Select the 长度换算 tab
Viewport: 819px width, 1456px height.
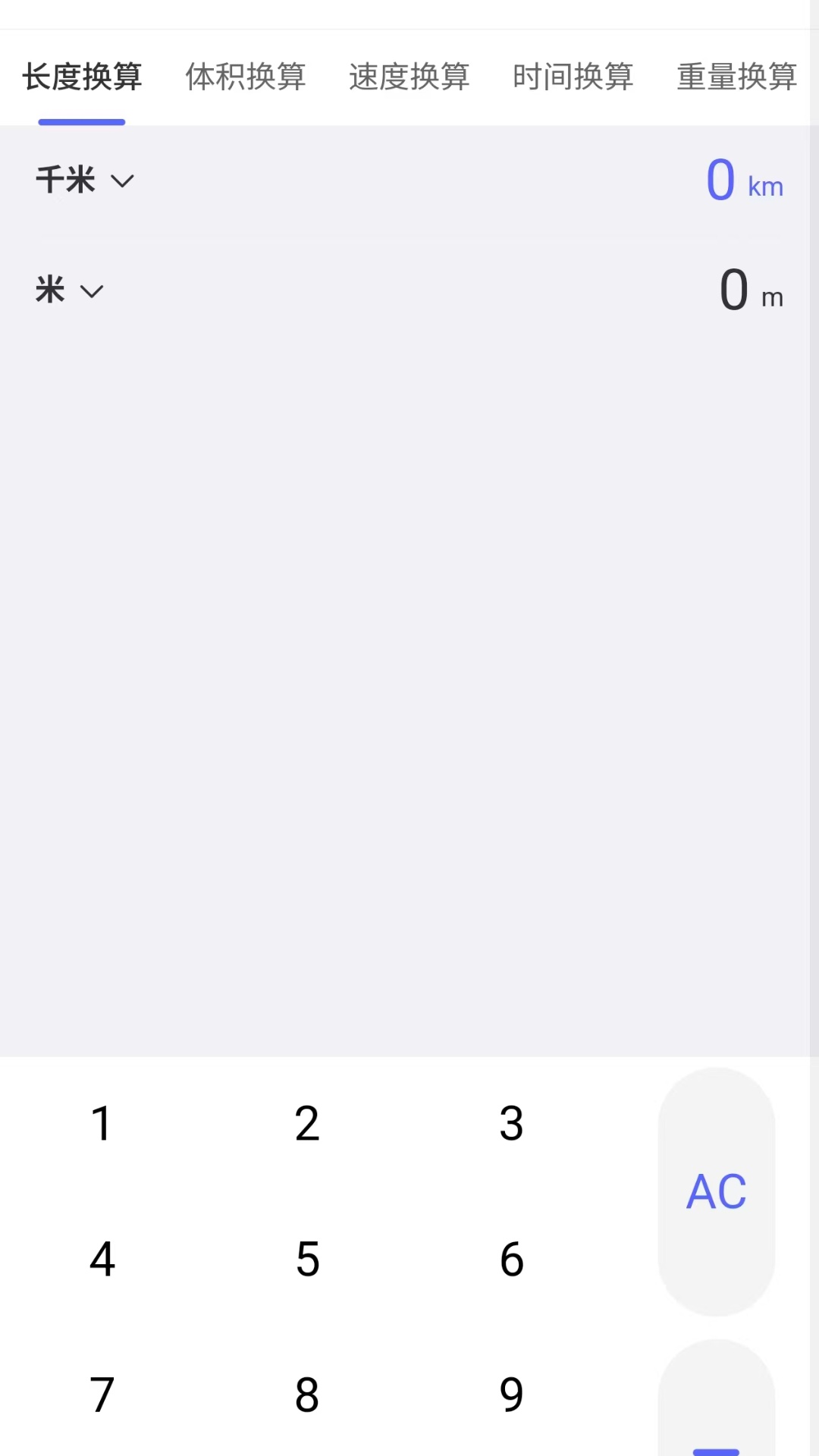82,77
